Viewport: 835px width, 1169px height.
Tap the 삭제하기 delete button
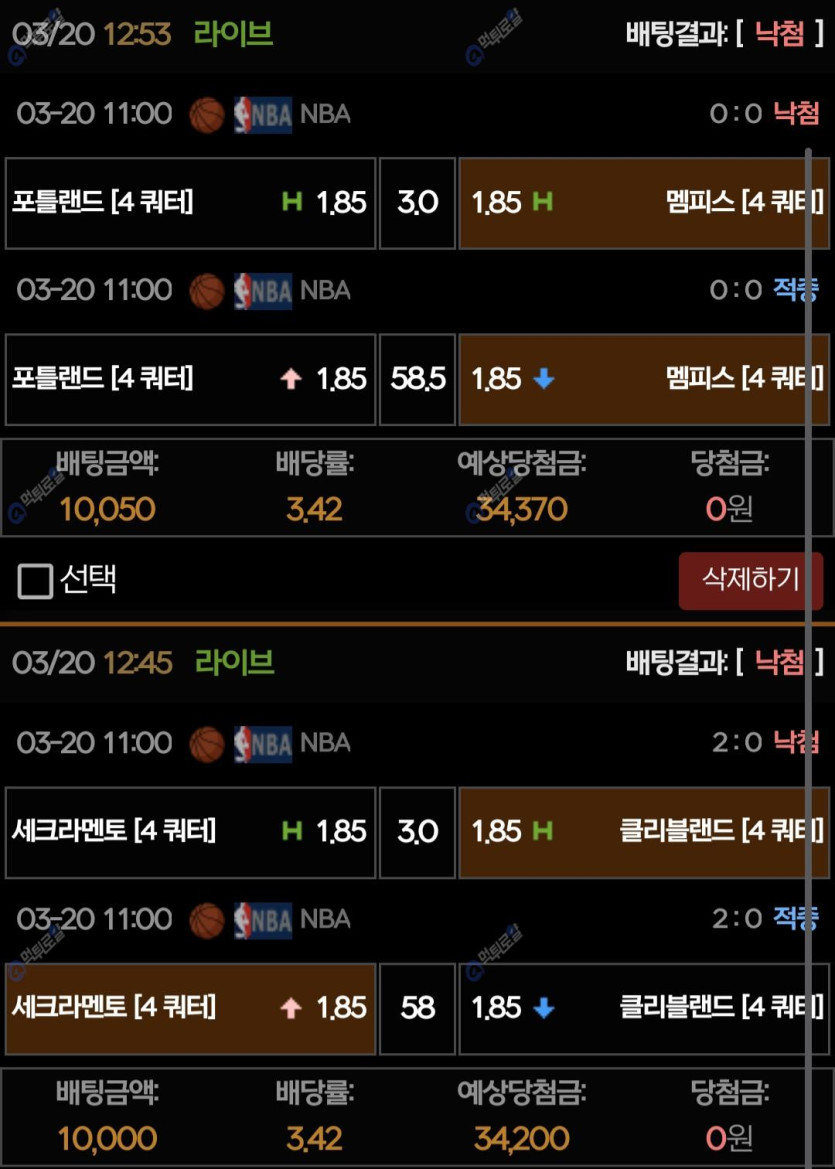tap(750, 580)
